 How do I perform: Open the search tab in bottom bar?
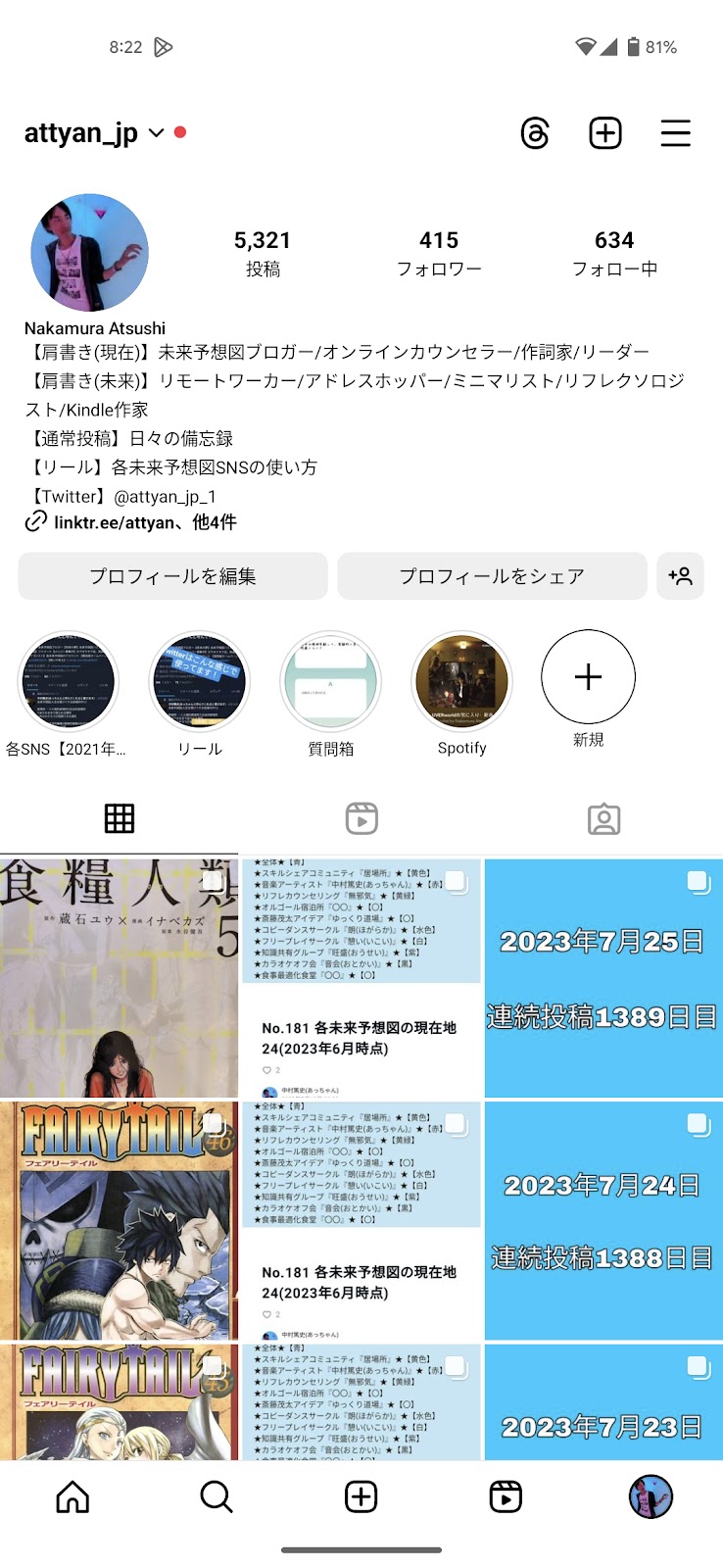[217, 1496]
